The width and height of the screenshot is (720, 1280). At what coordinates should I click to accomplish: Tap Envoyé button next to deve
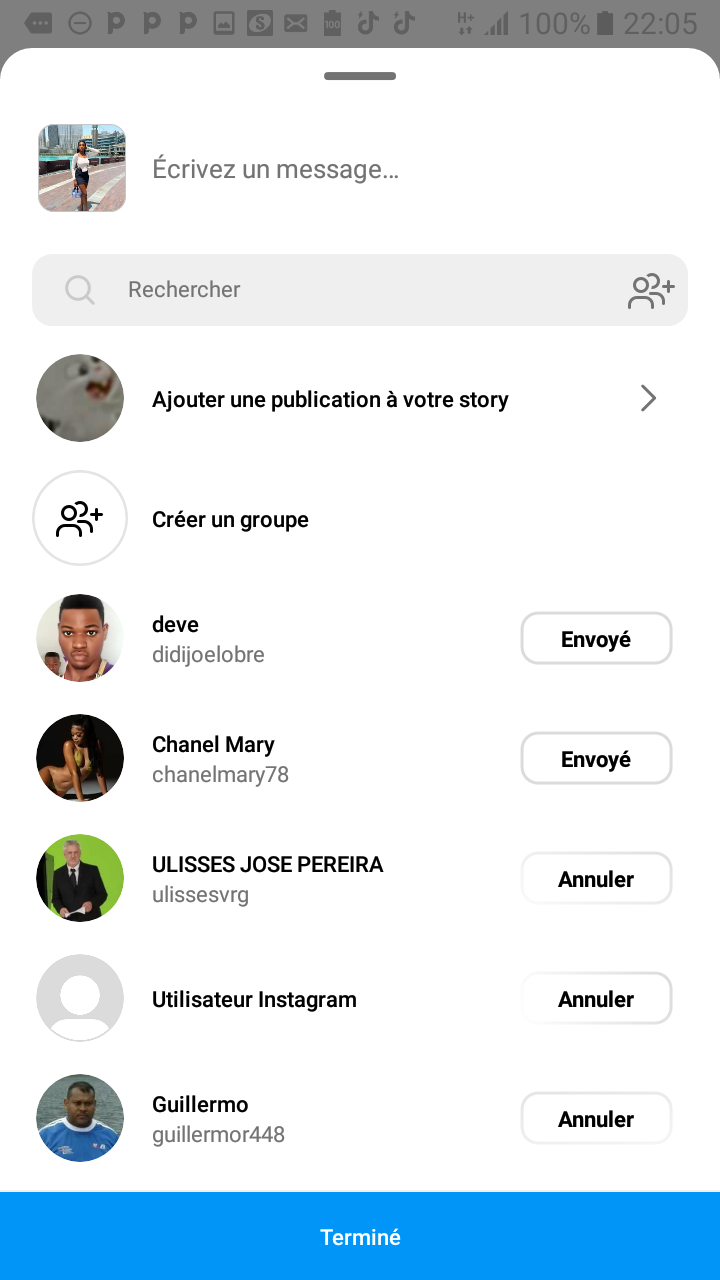click(596, 639)
